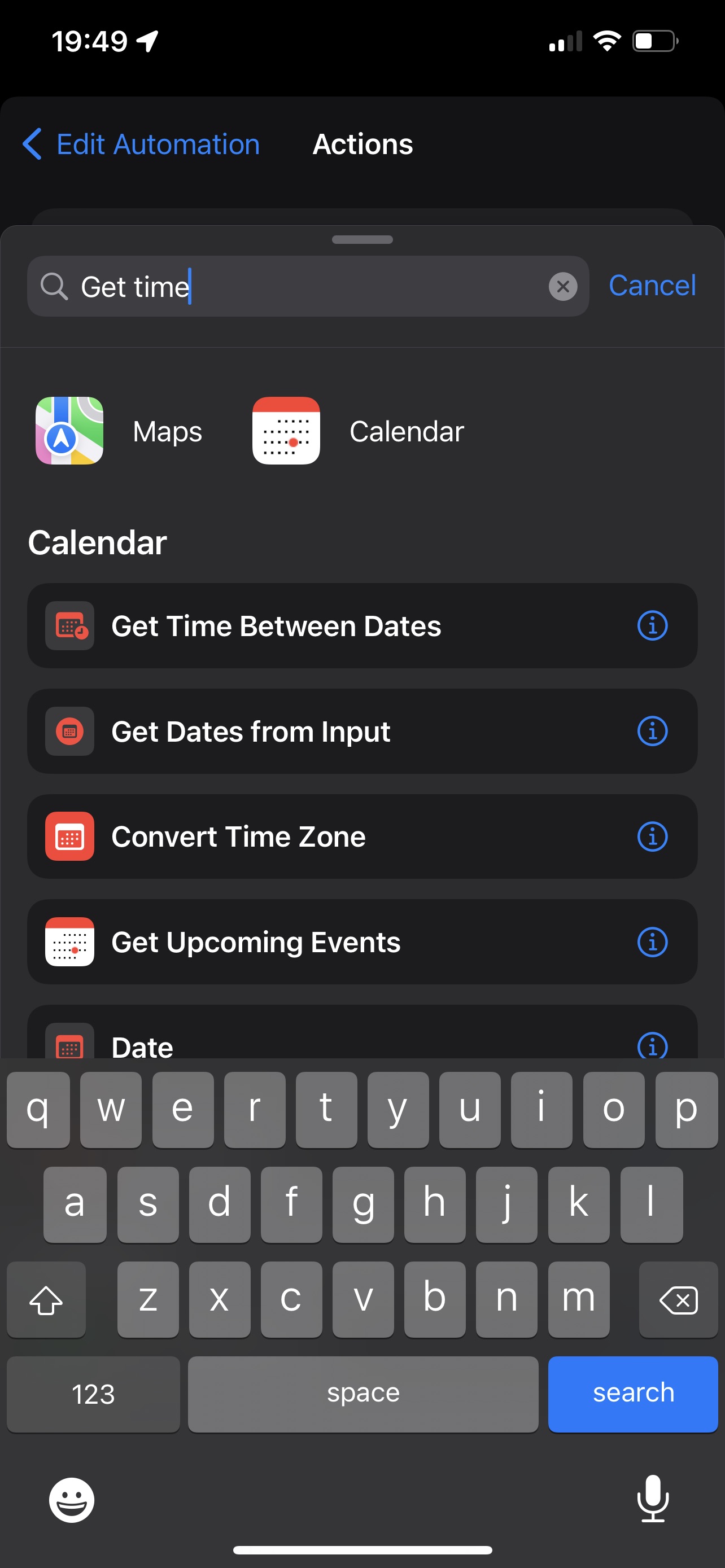The height and width of the screenshot is (1568, 725).
Task: See details of Get Upcoming Events
Action: pyautogui.click(x=652, y=941)
